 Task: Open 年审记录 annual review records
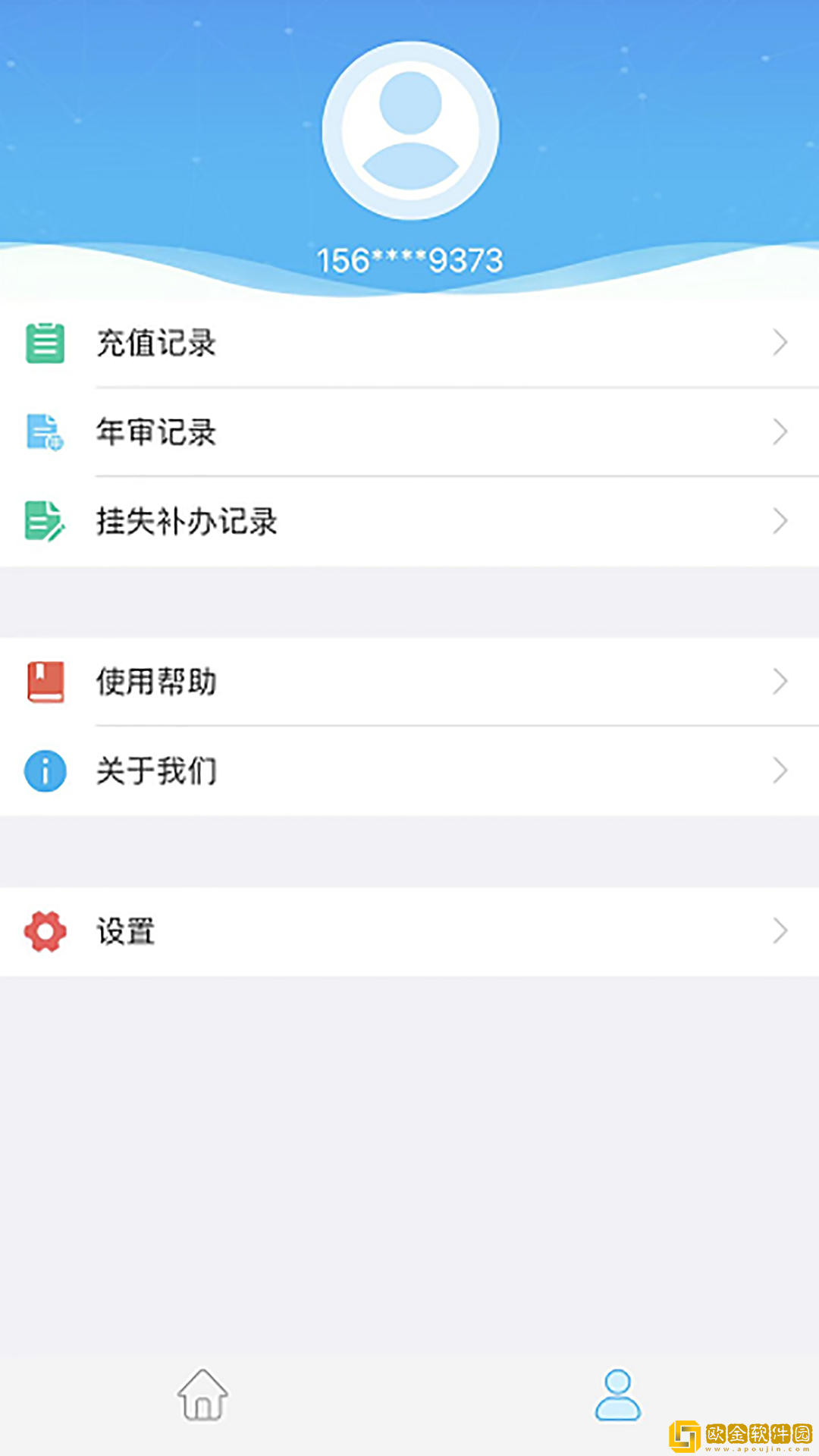point(409,432)
